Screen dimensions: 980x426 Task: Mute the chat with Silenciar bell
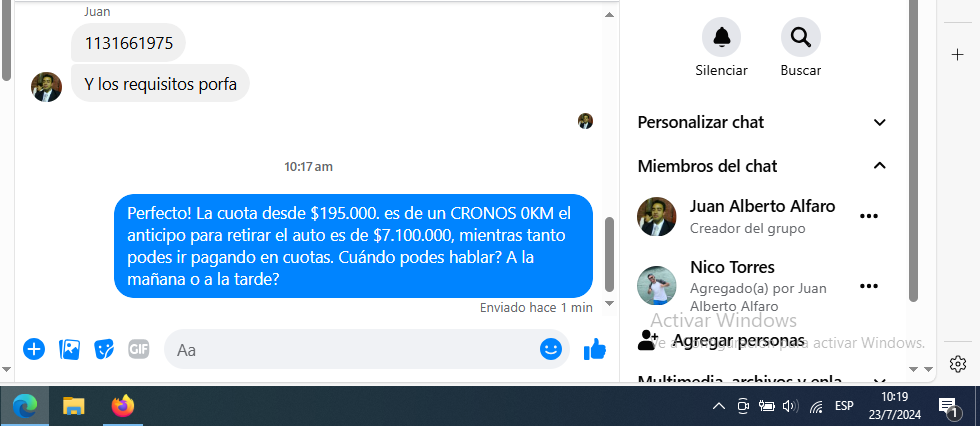[721, 38]
